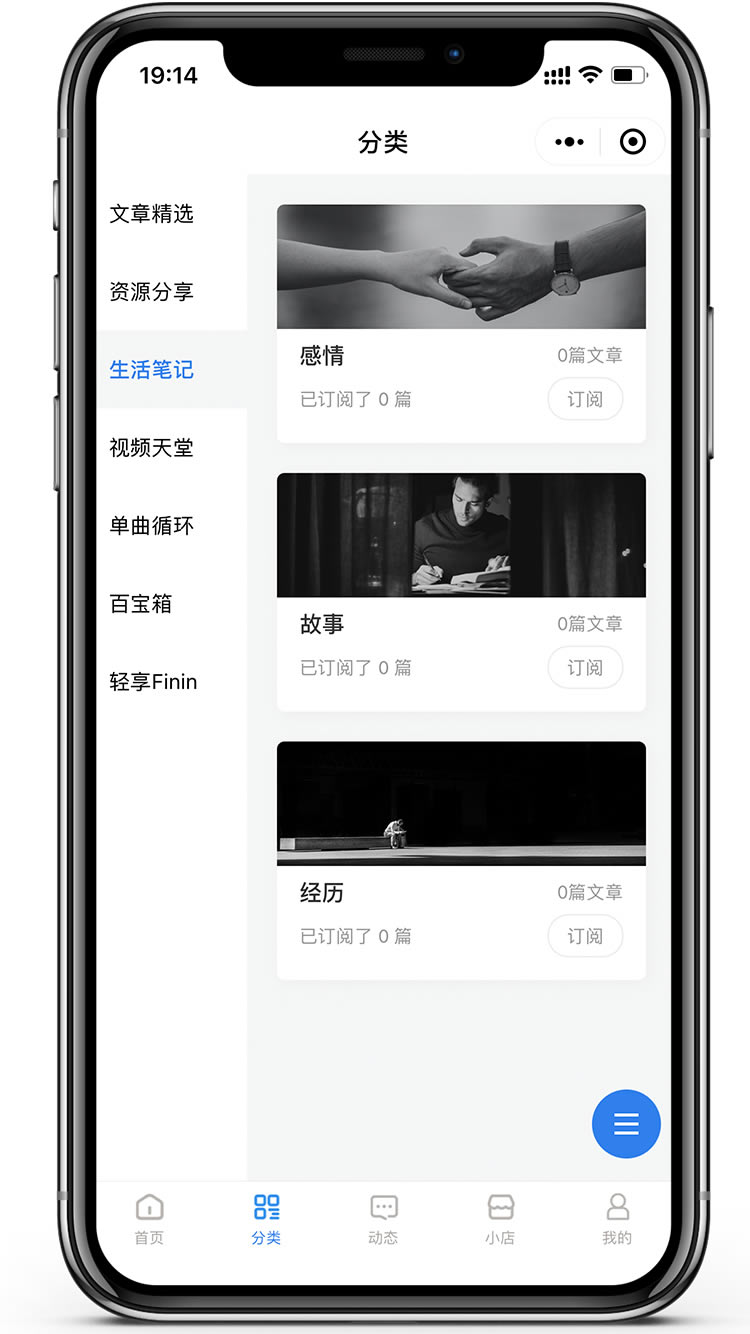Open the 感情 topic card
Screen dimensions: 750x1334
pos(461,268)
